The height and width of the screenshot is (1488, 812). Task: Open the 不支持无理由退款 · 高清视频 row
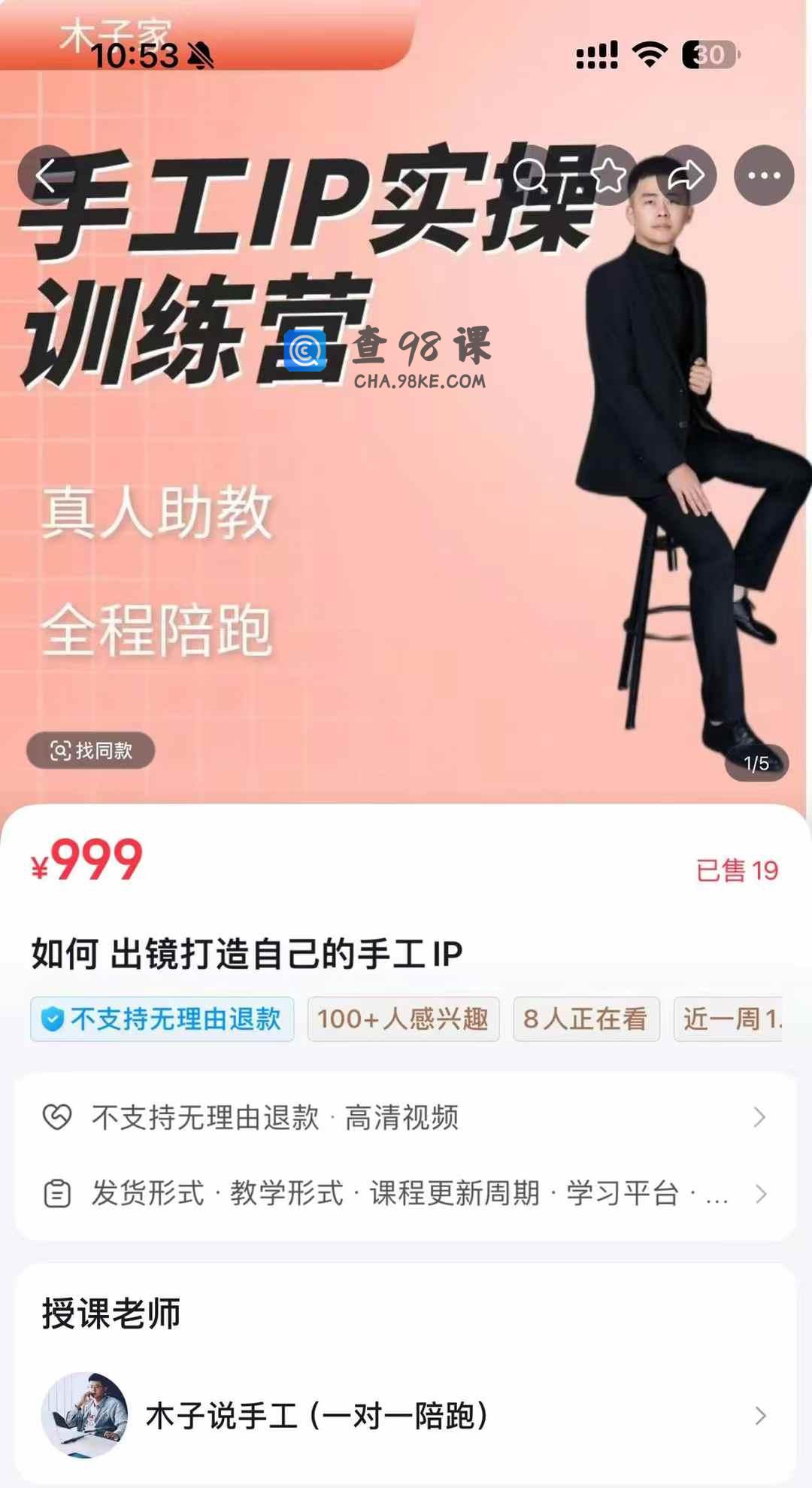(x=405, y=1117)
